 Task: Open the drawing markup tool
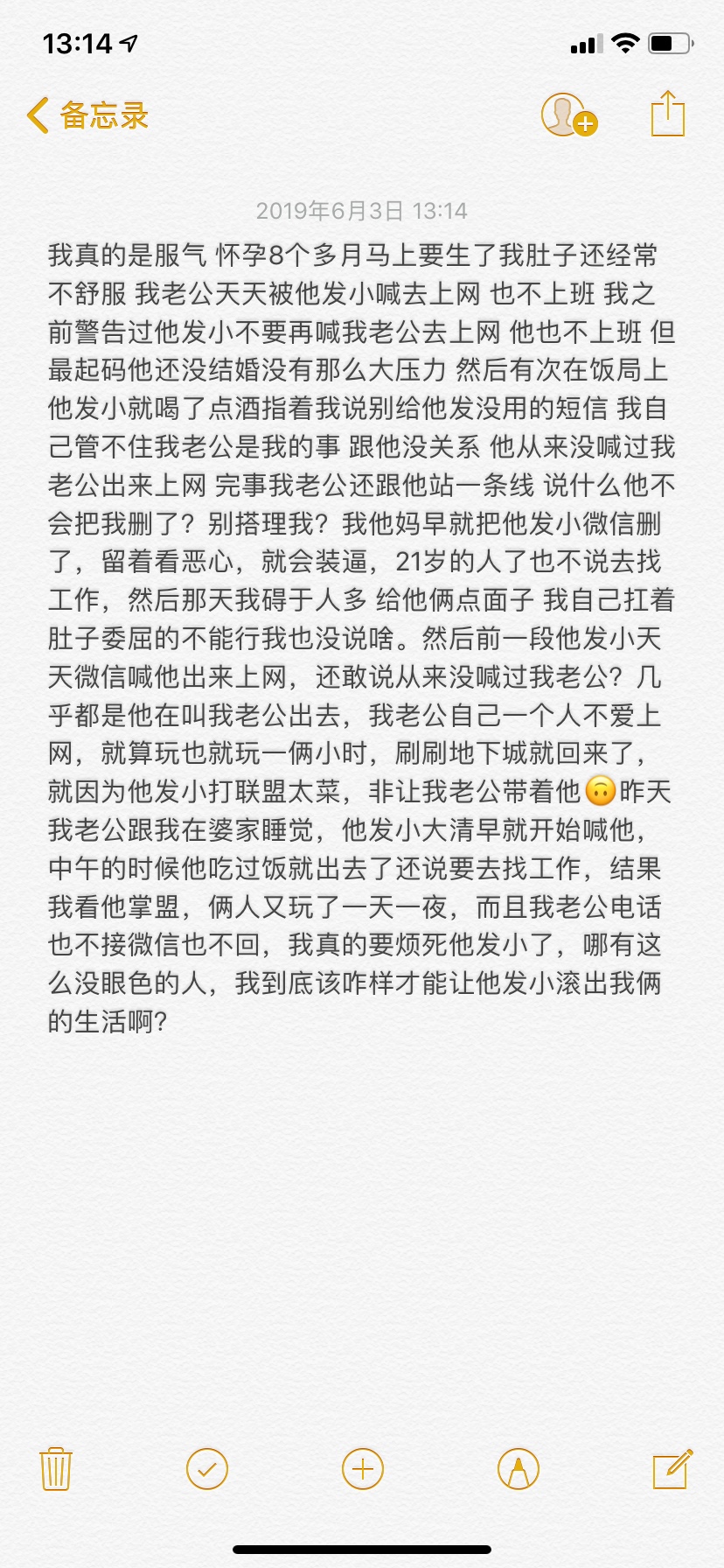click(518, 1468)
